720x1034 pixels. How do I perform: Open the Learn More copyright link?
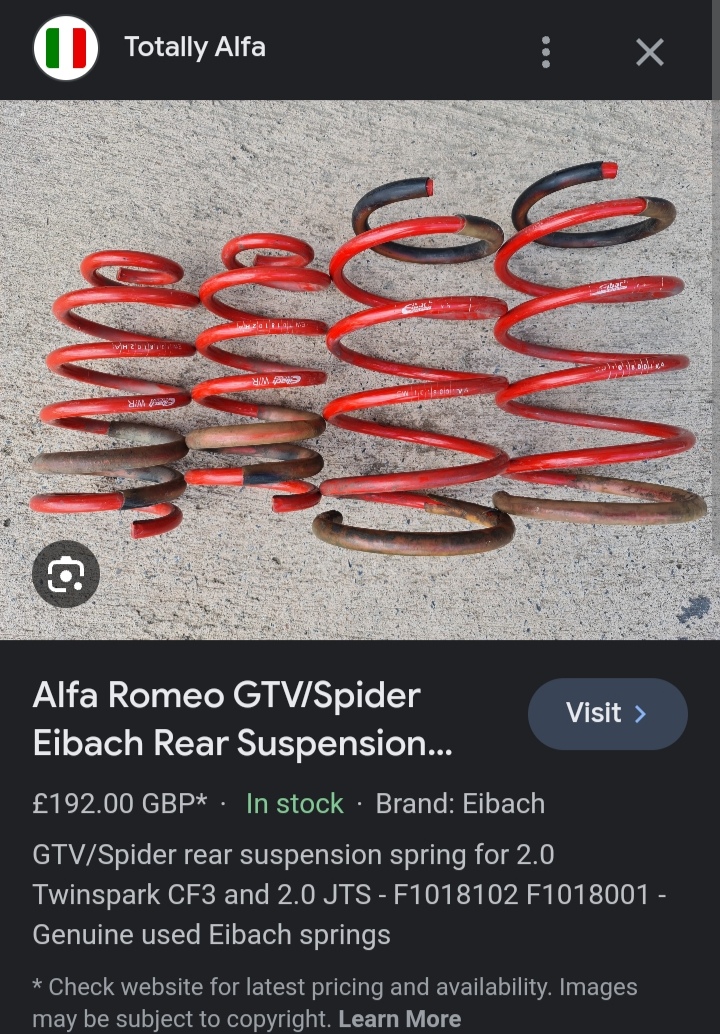click(399, 1019)
